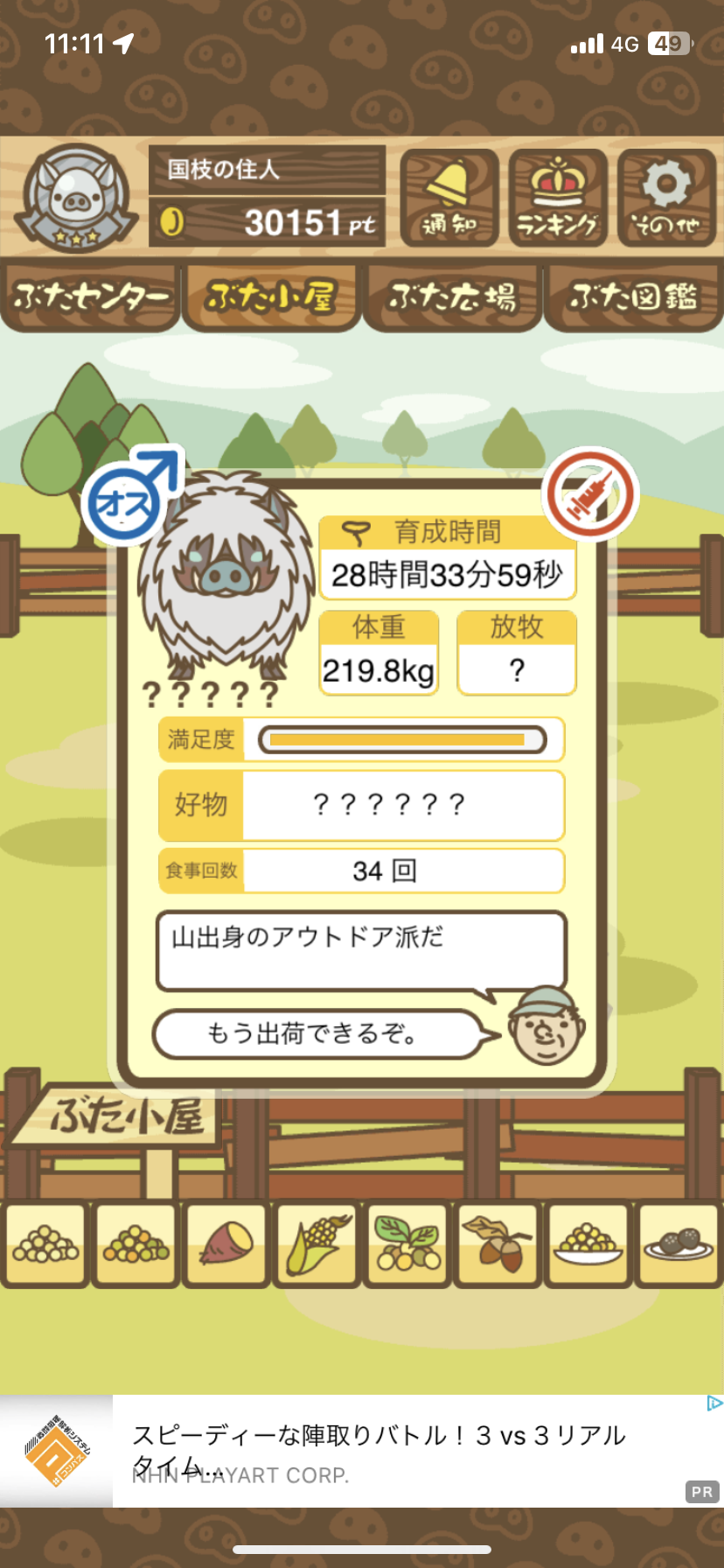Open the 通知 notifications bell
This screenshot has height=1568, width=724.
coord(449,199)
